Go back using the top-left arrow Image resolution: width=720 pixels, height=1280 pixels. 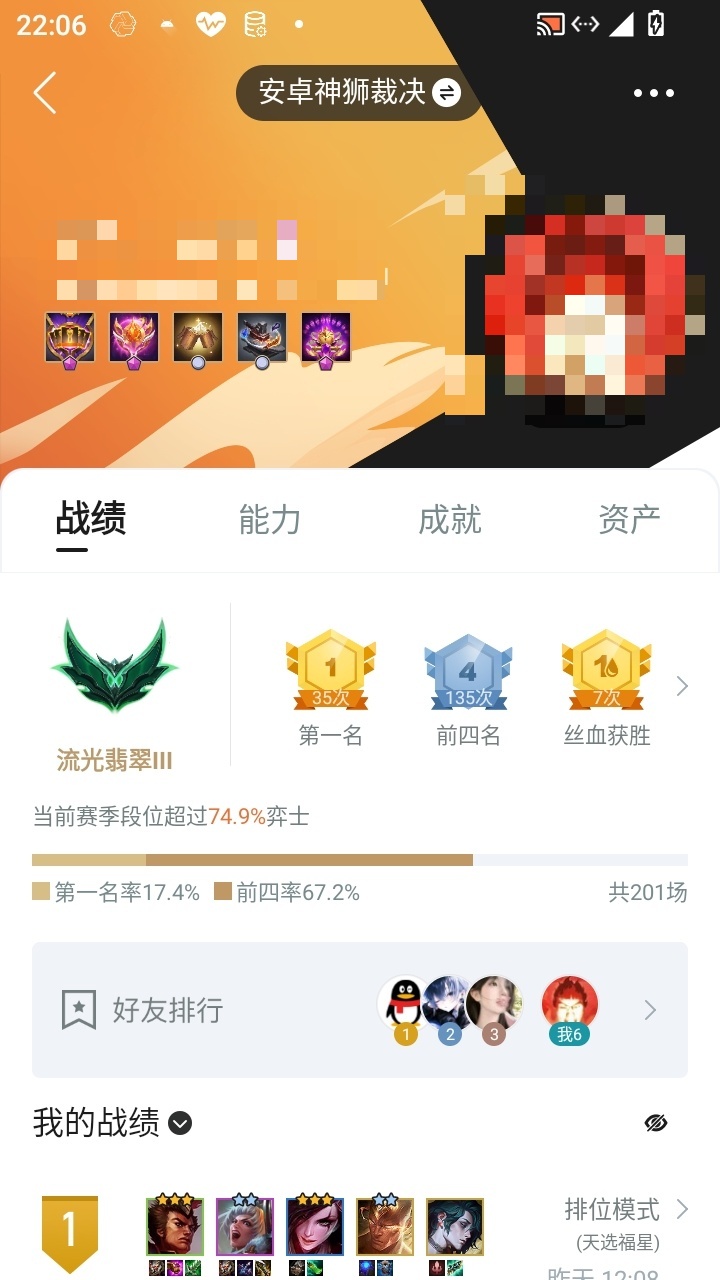click(x=45, y=93)
